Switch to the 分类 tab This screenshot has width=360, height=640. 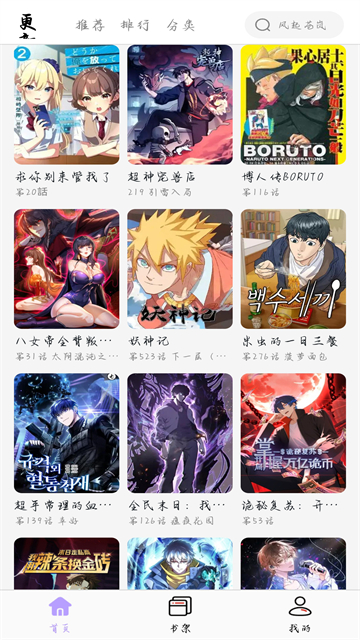coord(181,25)
